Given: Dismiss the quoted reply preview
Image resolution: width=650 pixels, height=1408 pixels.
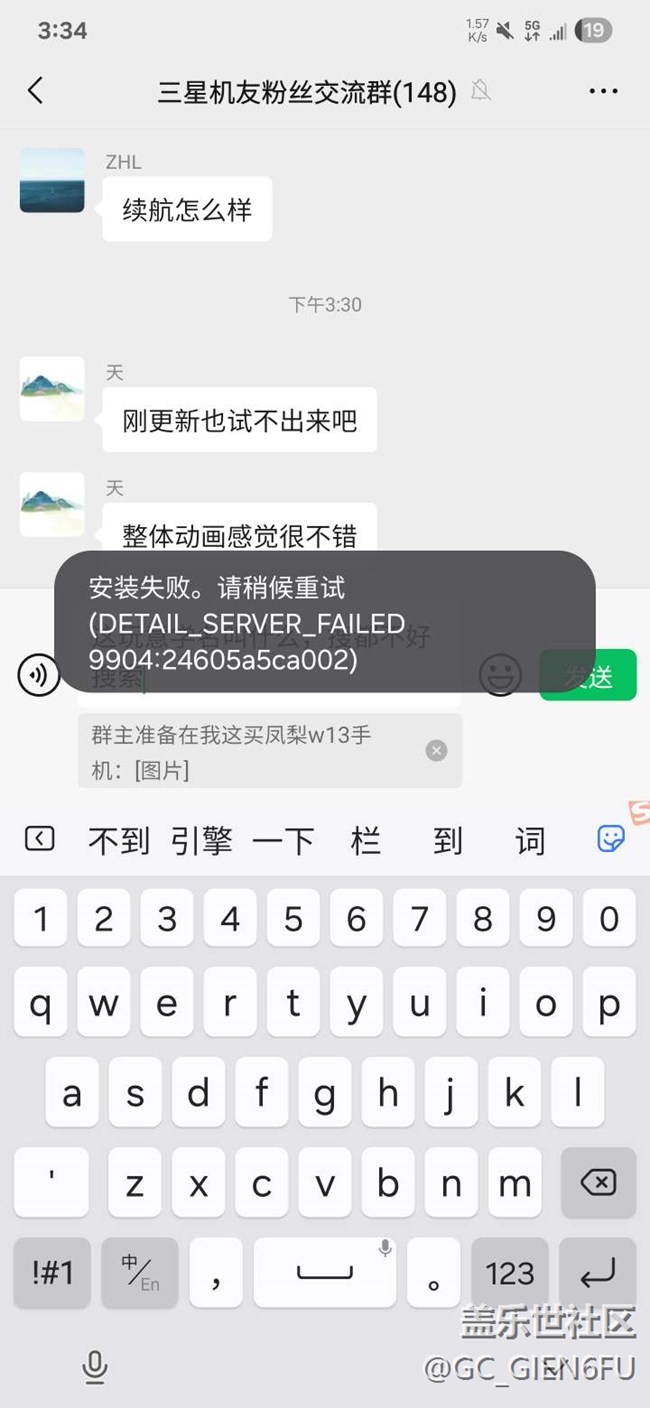Looking at the screenshot, I should (x=436, y=750).
